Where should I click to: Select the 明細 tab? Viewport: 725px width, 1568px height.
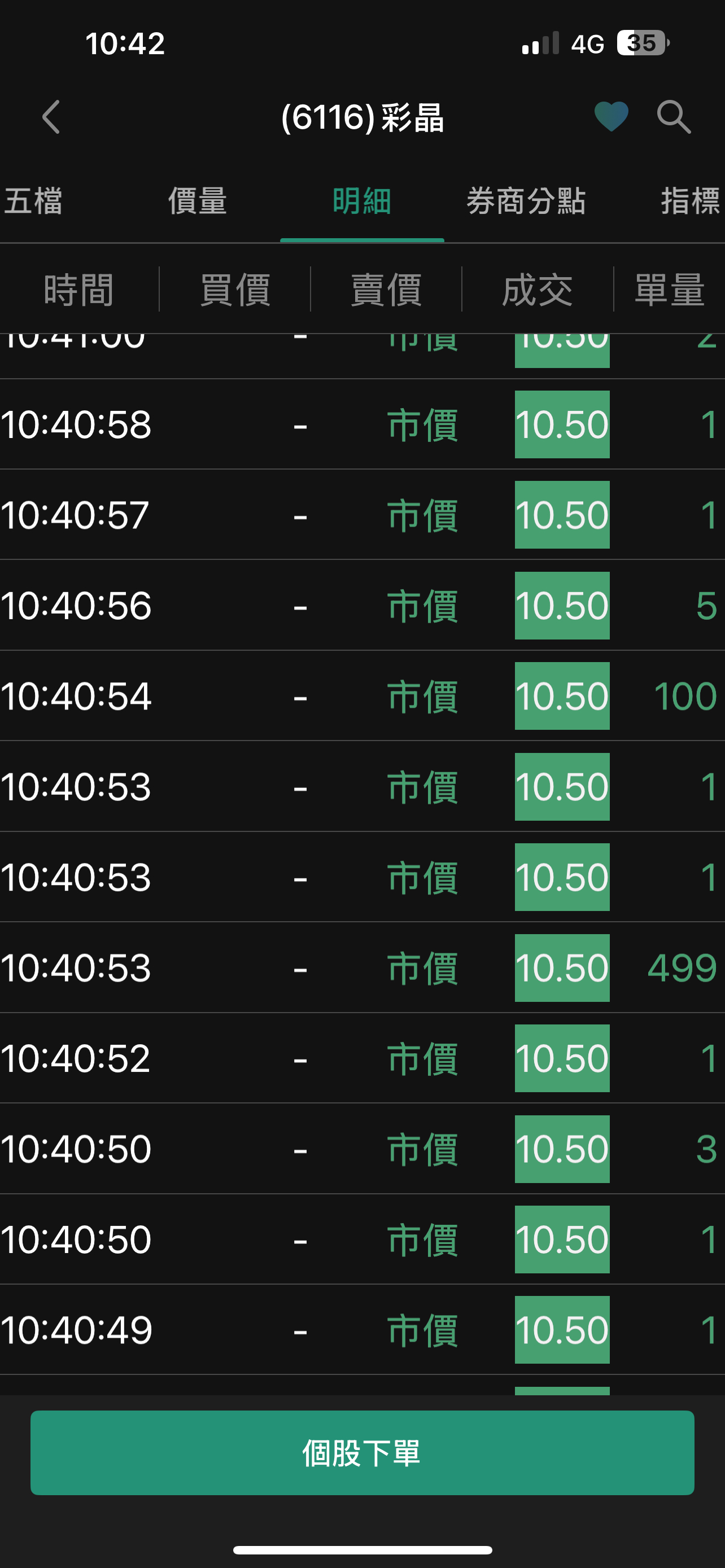click(x=361, y=201)
